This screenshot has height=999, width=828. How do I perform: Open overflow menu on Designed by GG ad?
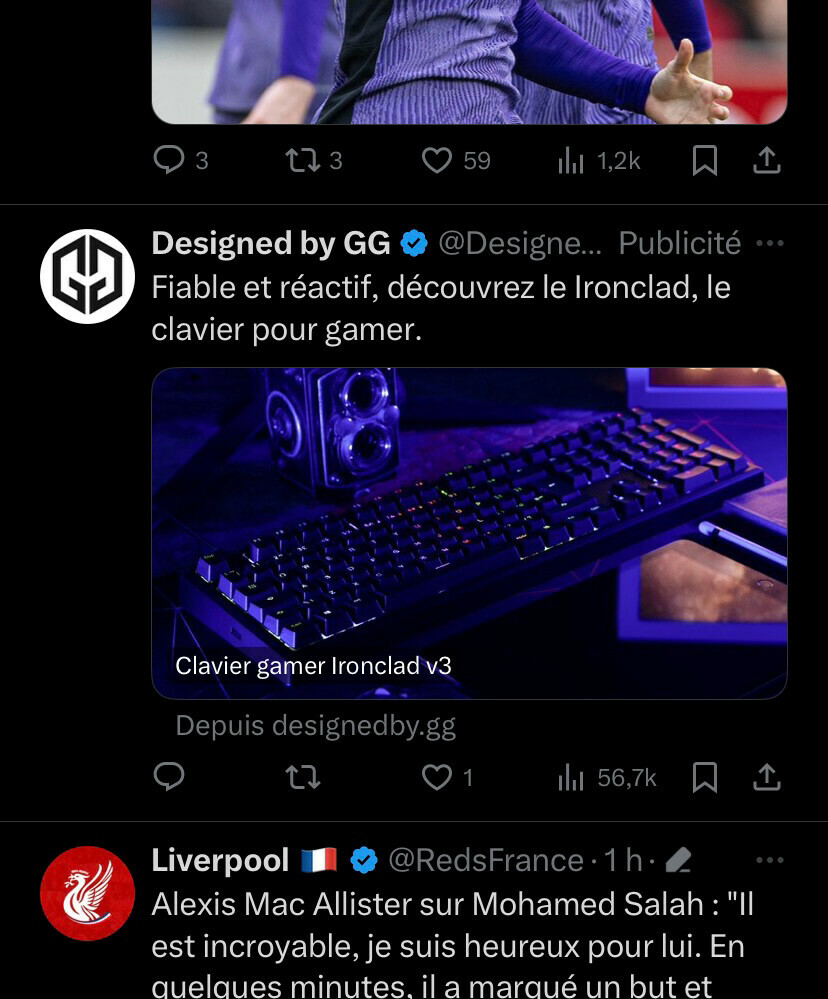click(x=770, y=243)
